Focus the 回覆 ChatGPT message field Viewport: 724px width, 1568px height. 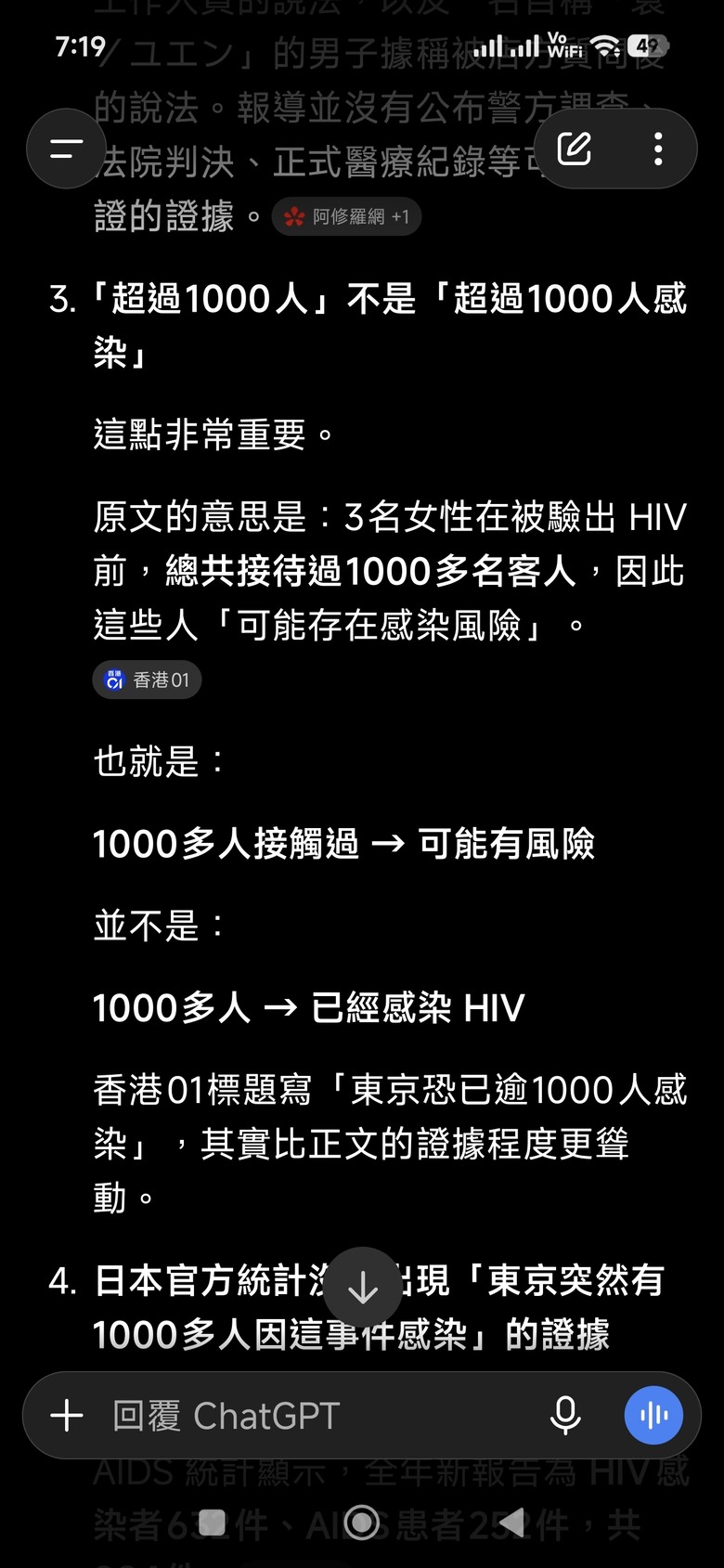316,1416
